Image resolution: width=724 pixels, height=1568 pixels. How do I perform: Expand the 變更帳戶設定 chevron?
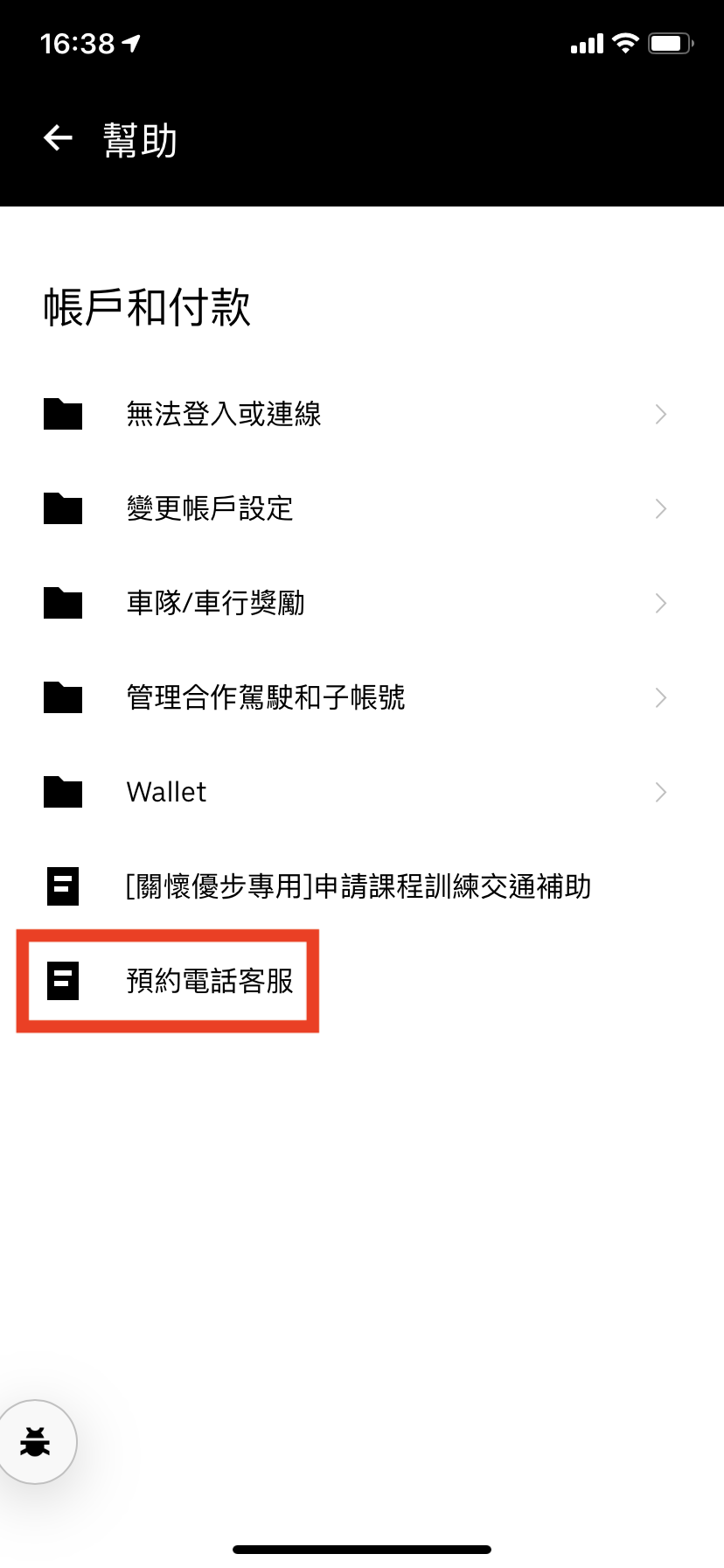661,508
